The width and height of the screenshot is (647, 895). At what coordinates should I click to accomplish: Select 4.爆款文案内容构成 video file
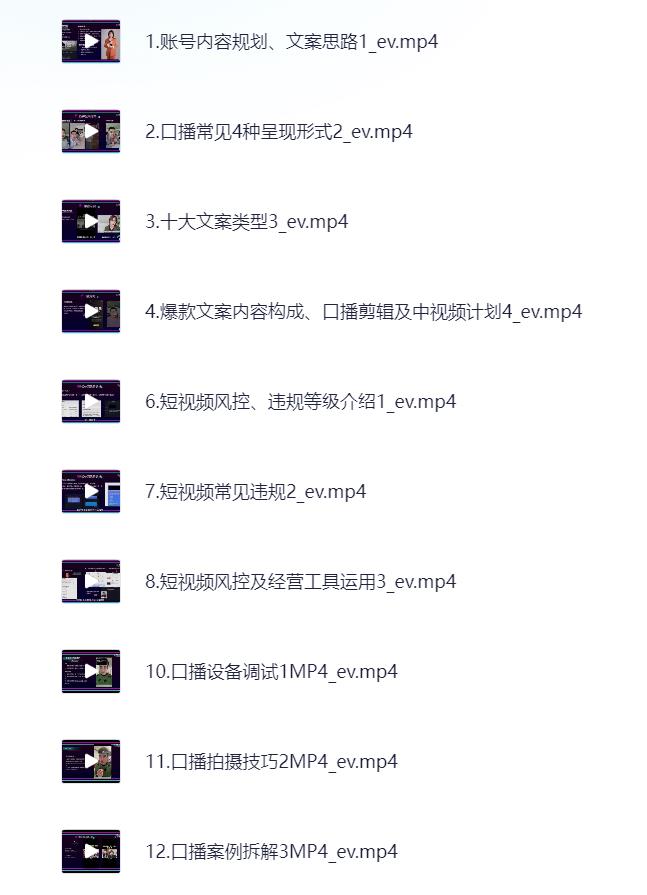(363, 312)
